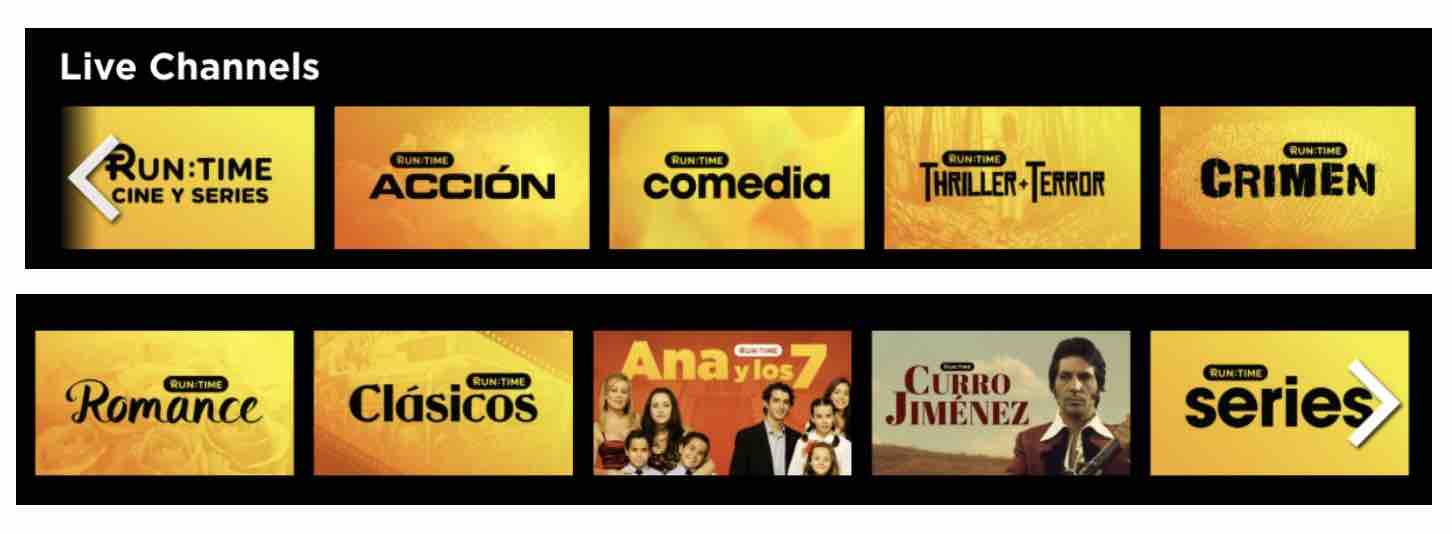Open the Thriller + Terror channel

(x=1011, y=178)
